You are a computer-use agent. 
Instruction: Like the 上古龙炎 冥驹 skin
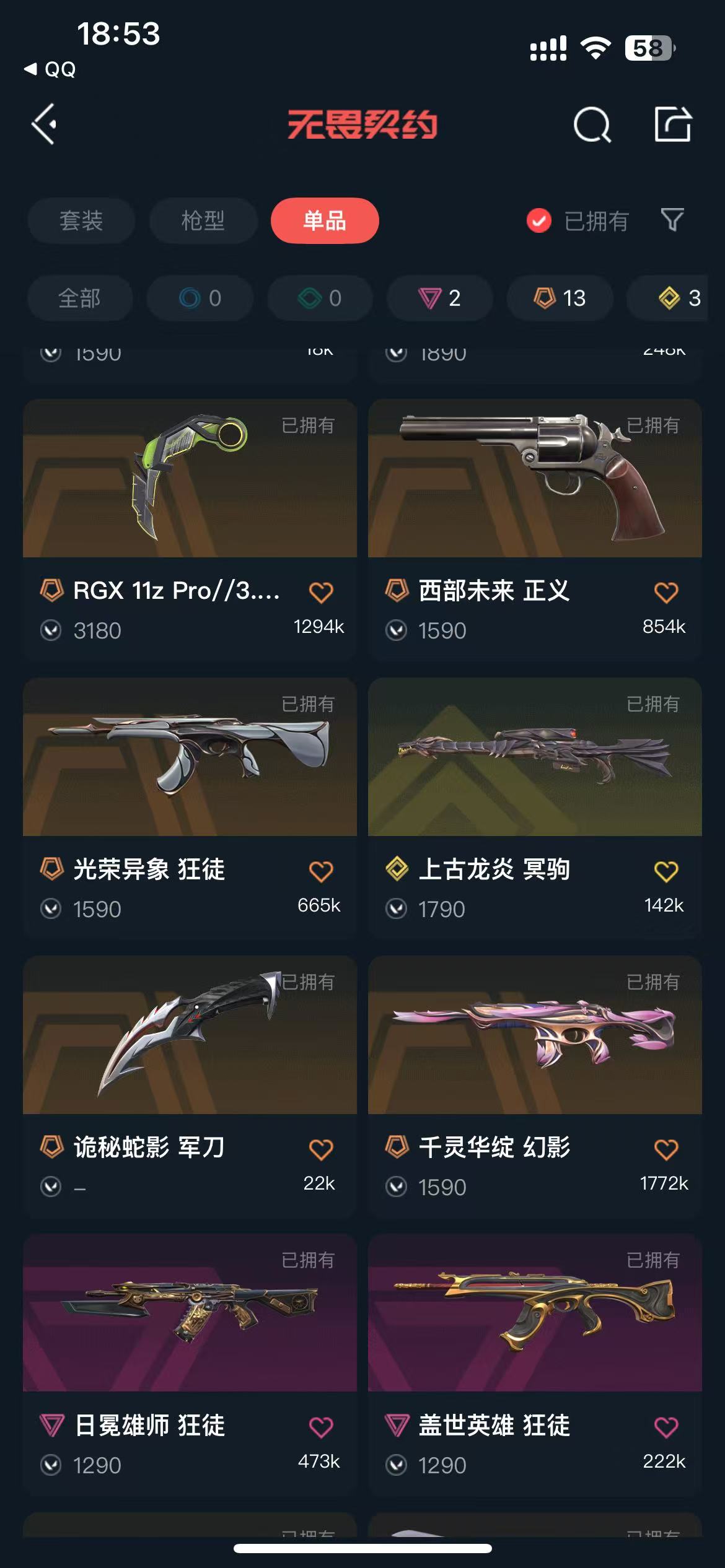point(666,871)
